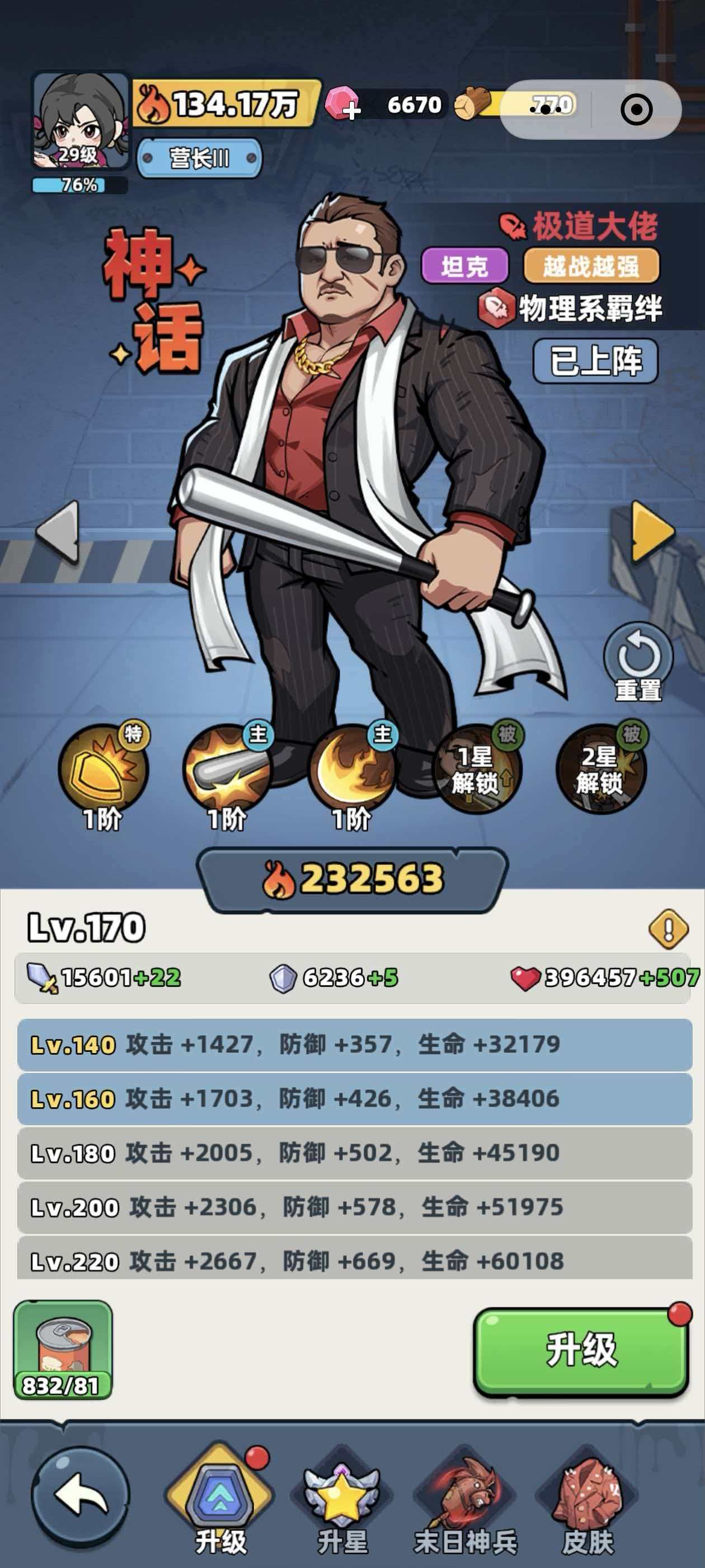This screenshot has width=705, height=1568.
Task: View the baseball bat main skill
Action: coord(228,770)
